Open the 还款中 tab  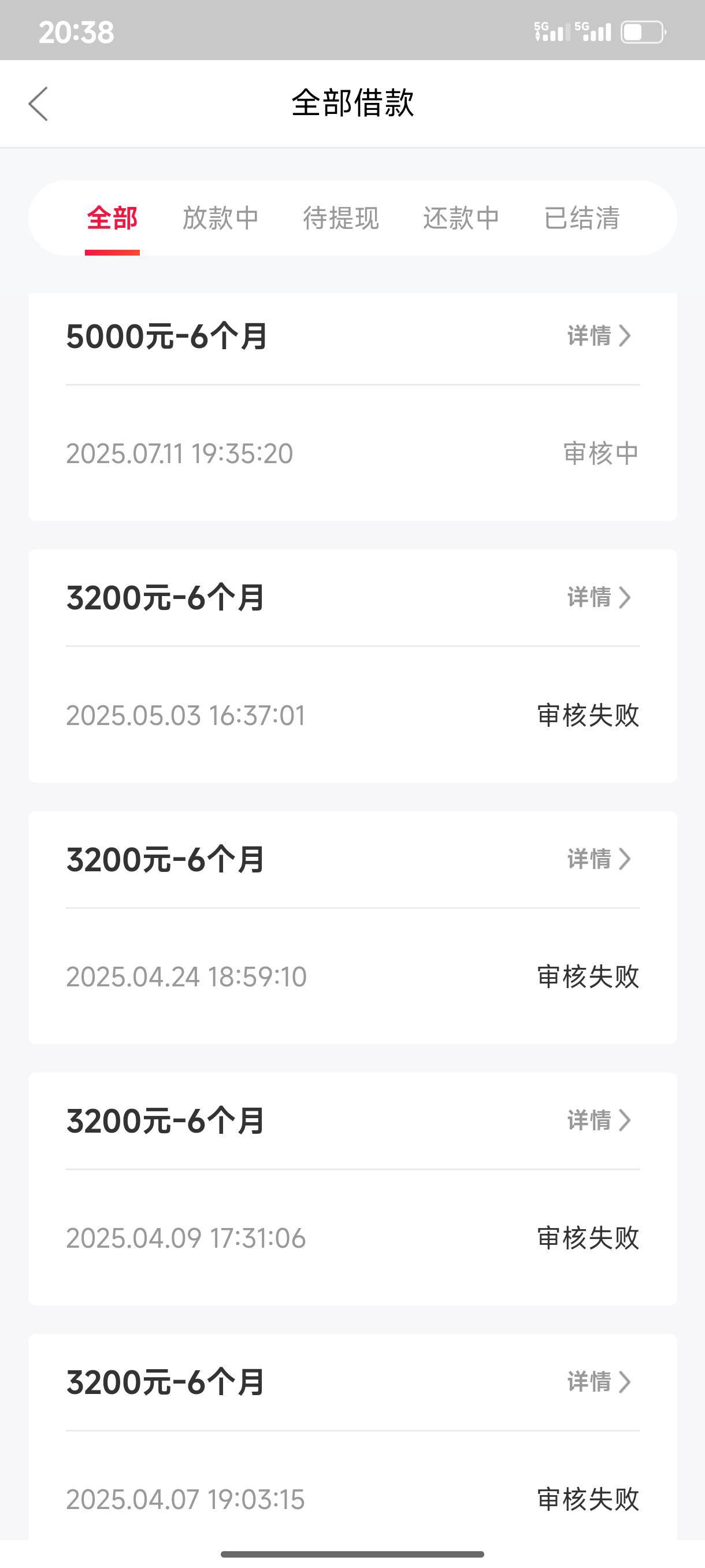tap(461, 218)
